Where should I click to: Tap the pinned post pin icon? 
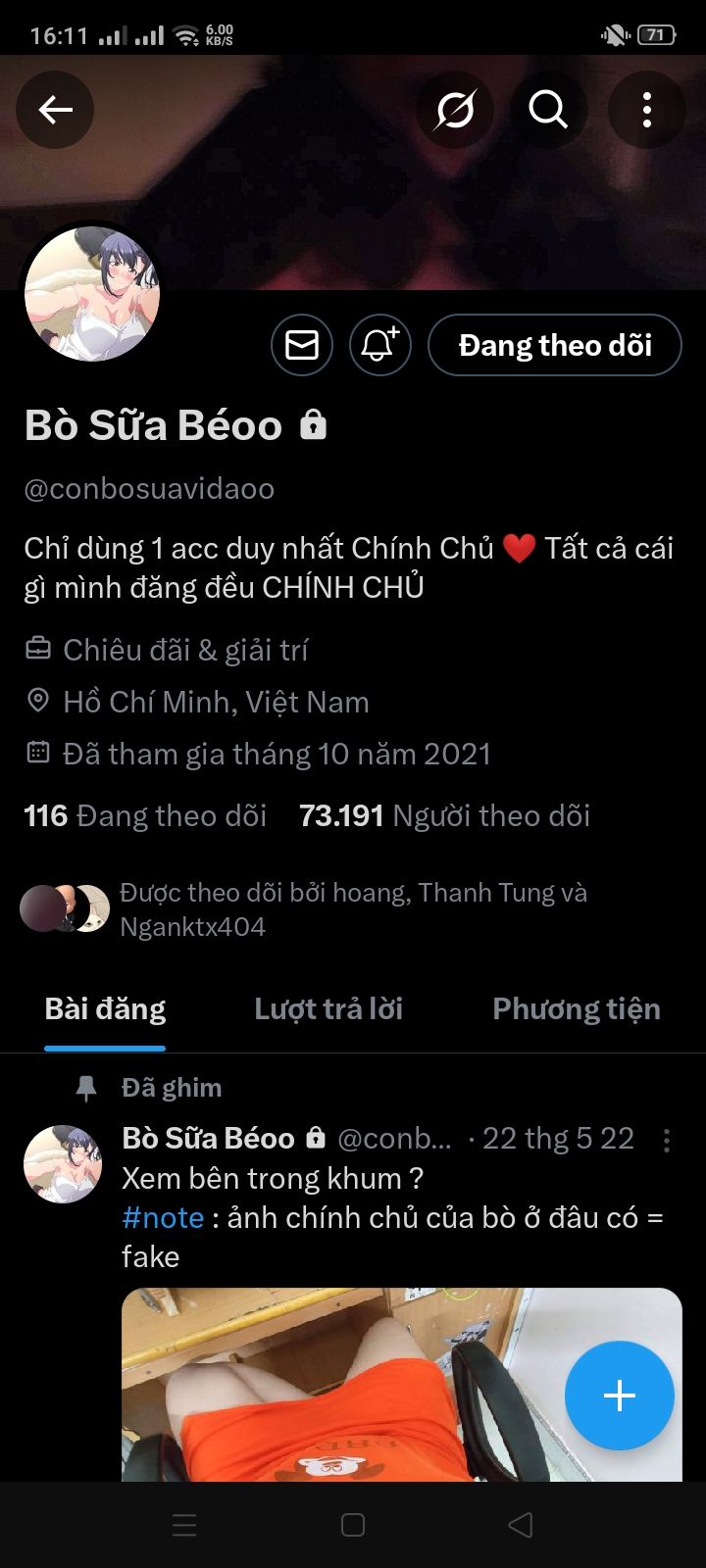(86, 1087)
